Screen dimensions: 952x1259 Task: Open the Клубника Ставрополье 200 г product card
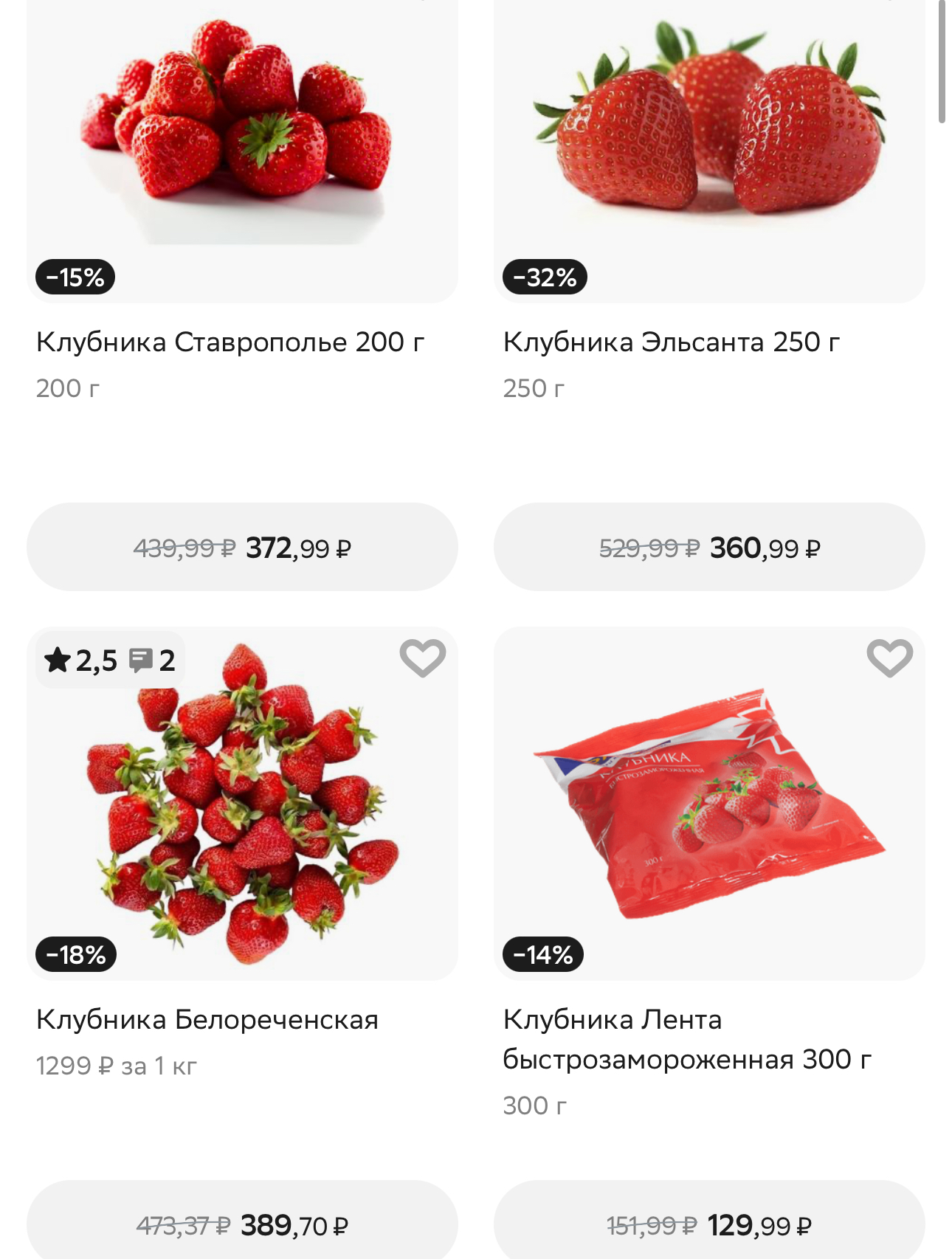coord(230,342)
